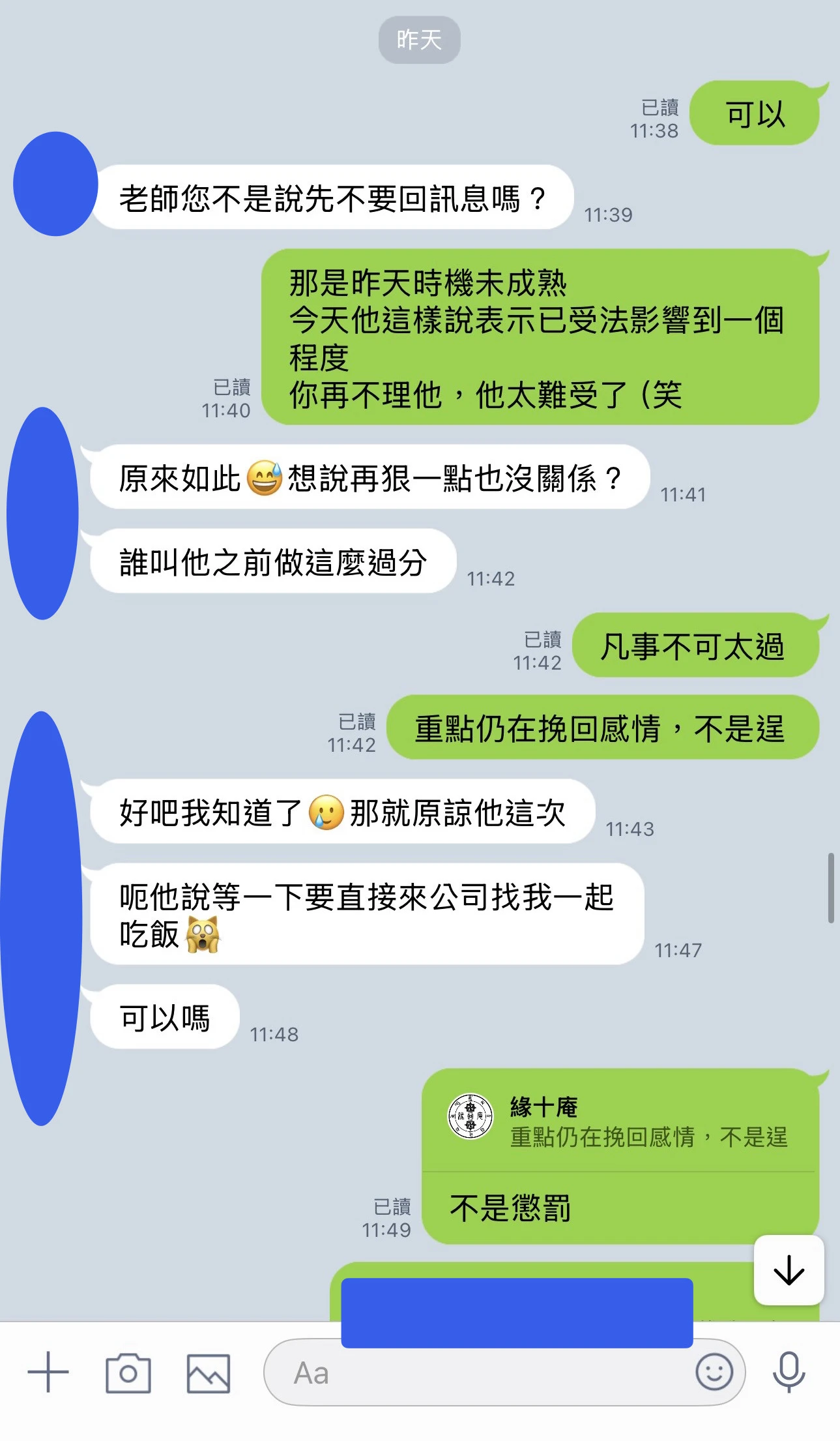Open the plus attachment menu
This screenshot has width=840, height=1441.
pos(48,1372)
